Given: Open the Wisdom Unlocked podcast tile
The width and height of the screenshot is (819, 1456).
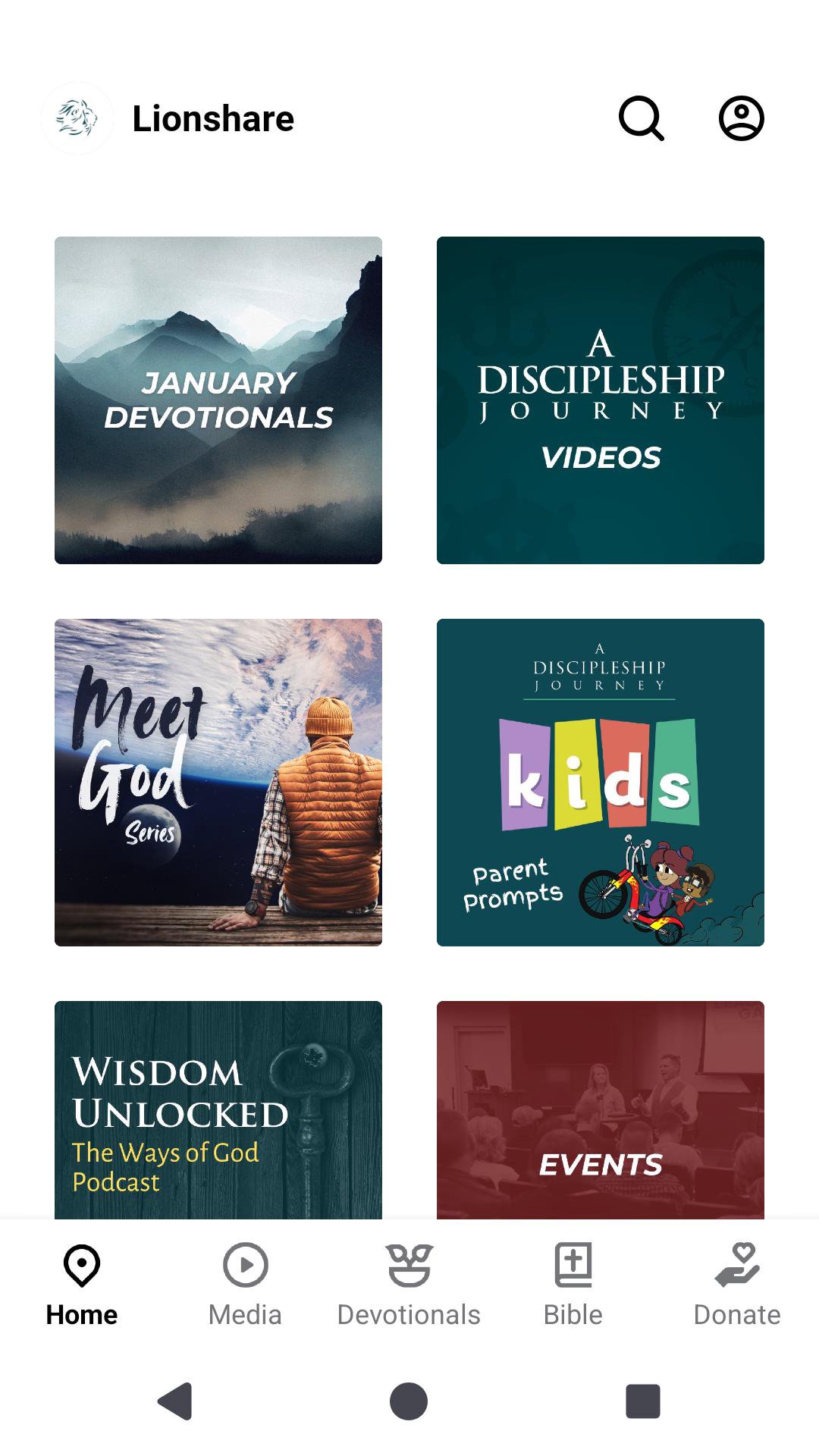Looking at the screenshot, I should coord(218,1110).
